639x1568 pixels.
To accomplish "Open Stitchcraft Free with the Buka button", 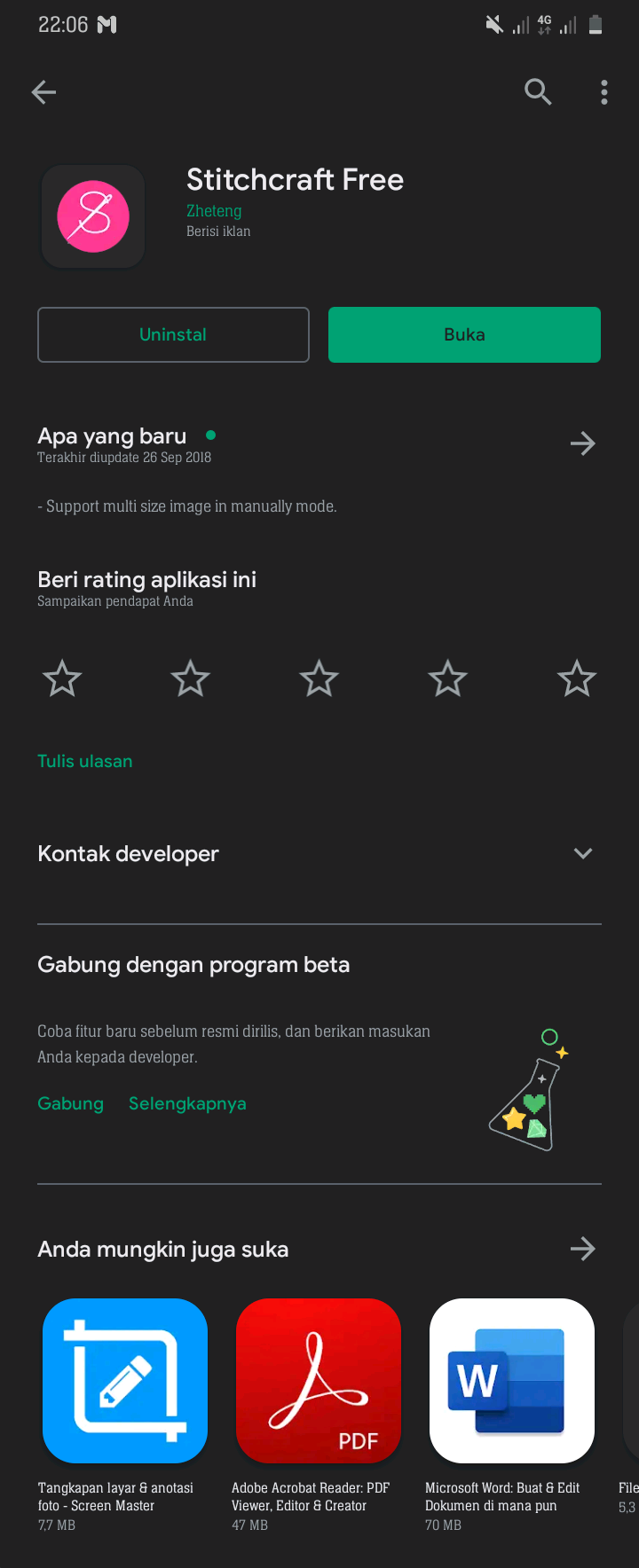I will coord(464,334).
